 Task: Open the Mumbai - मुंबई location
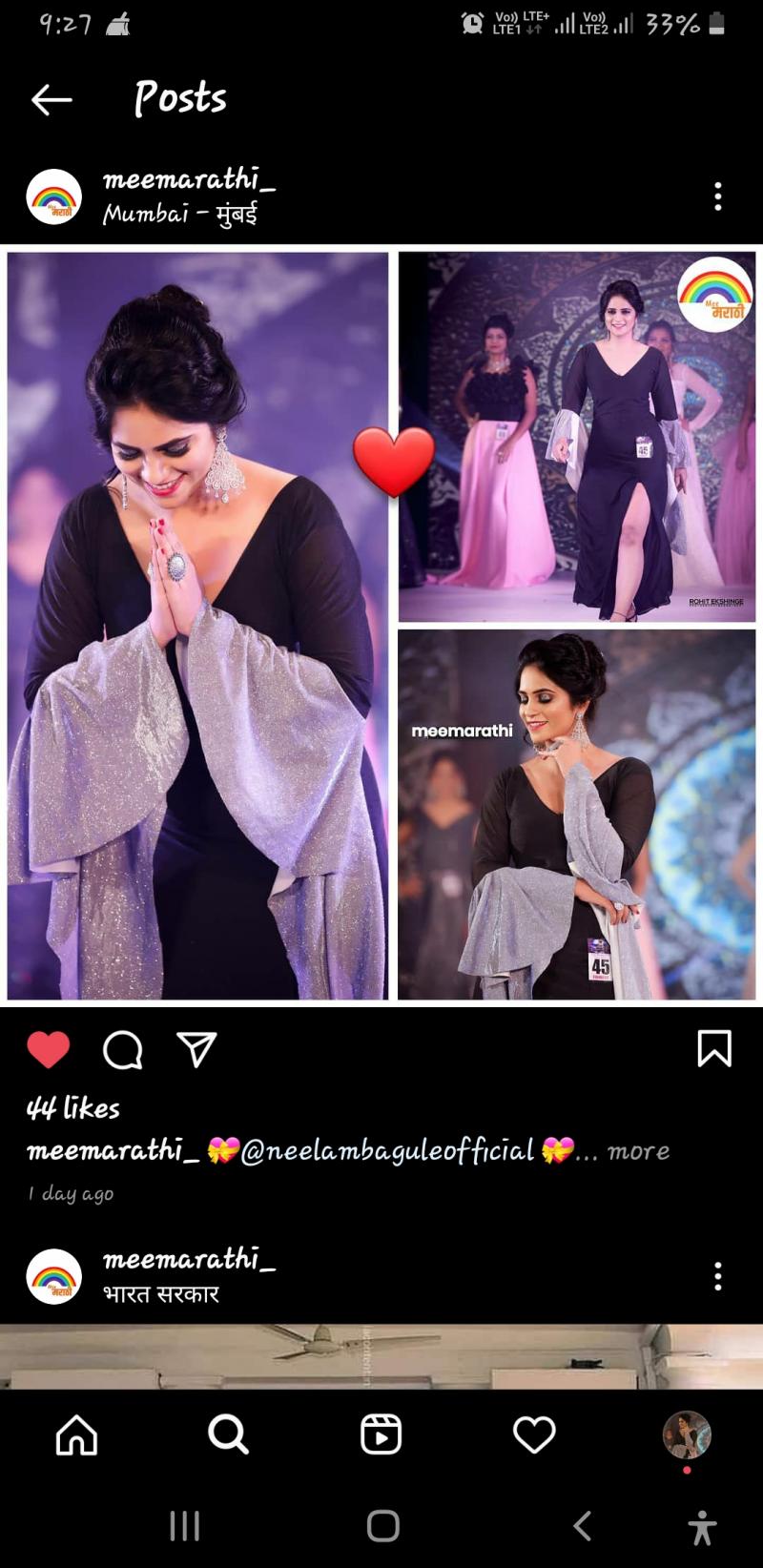[180, 214]
